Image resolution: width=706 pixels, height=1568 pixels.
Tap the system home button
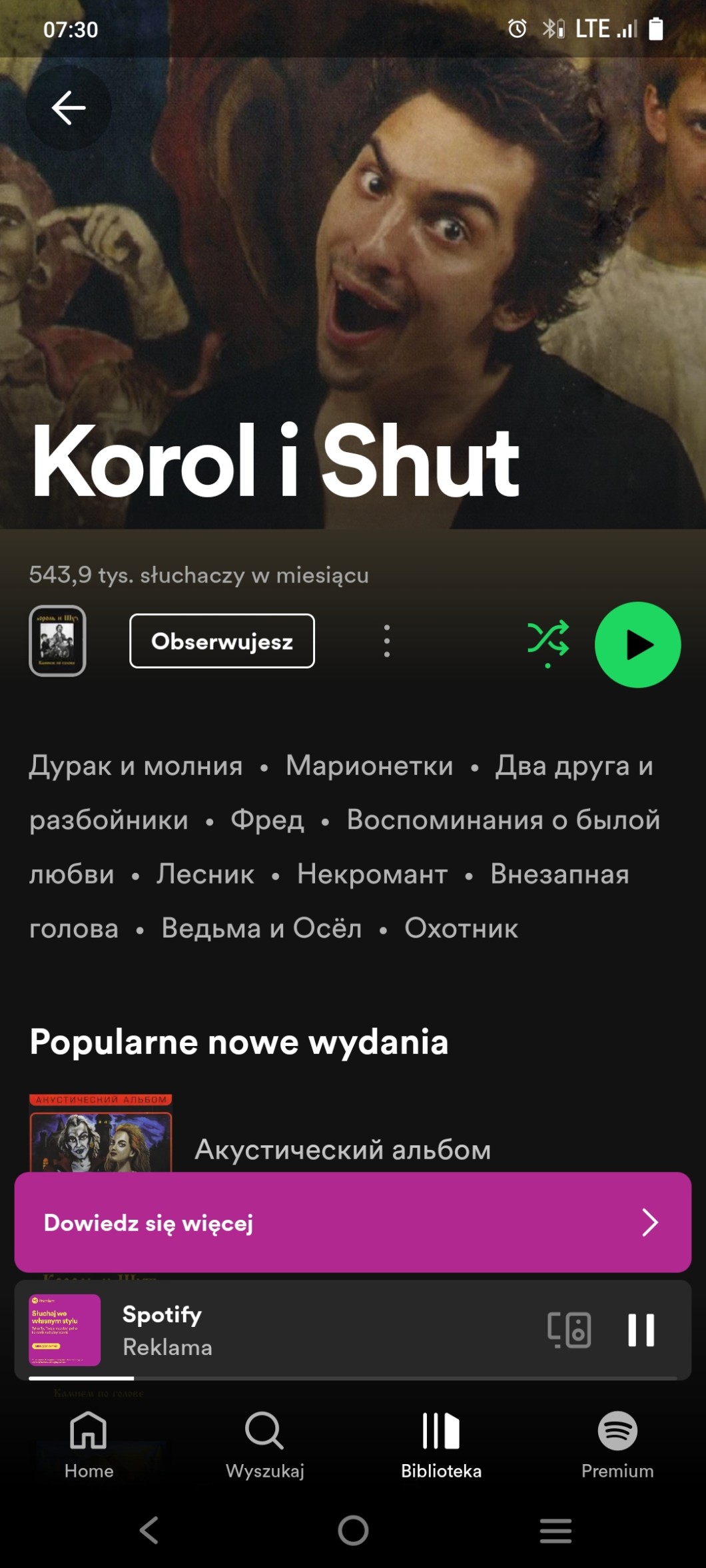point(353,1530)
